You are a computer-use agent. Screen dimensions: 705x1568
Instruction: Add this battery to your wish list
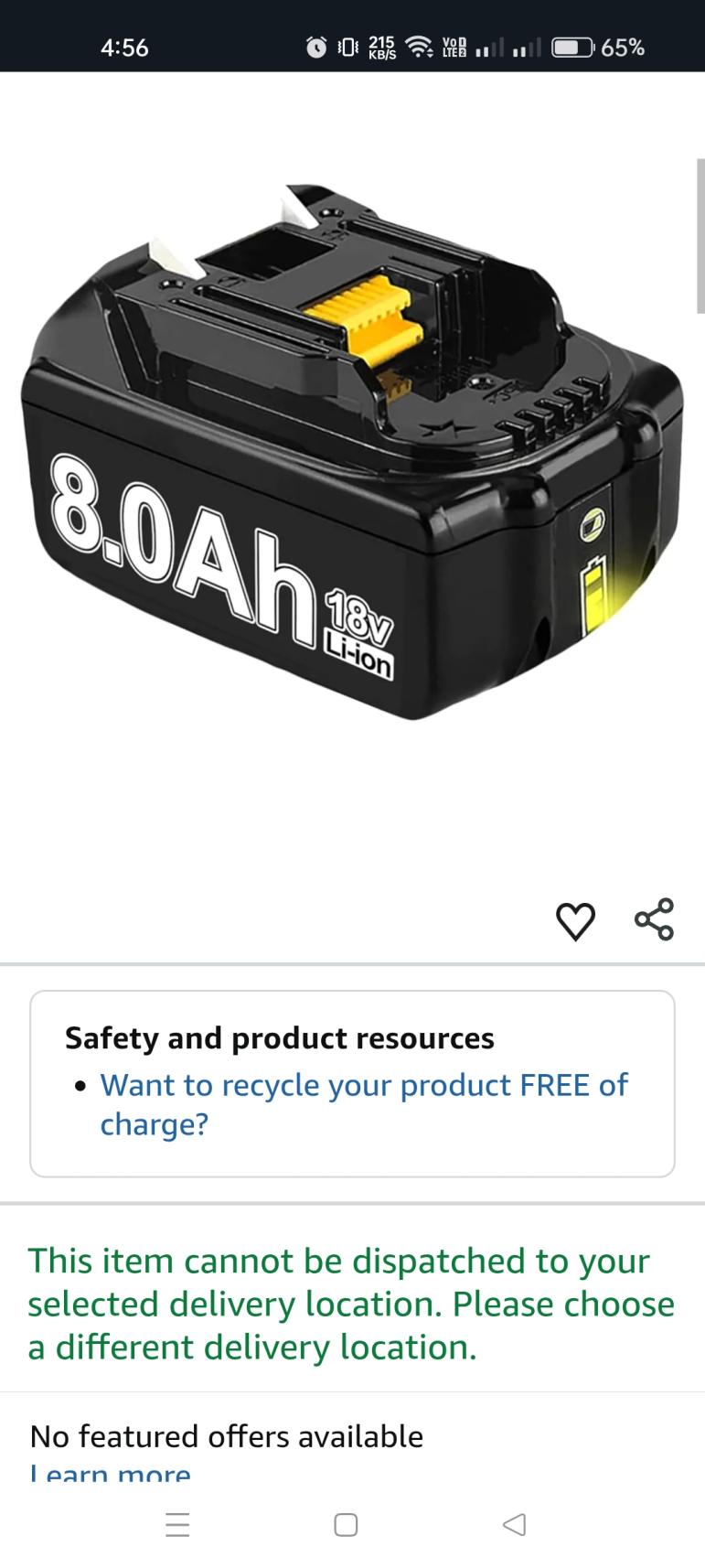point(575,920)
